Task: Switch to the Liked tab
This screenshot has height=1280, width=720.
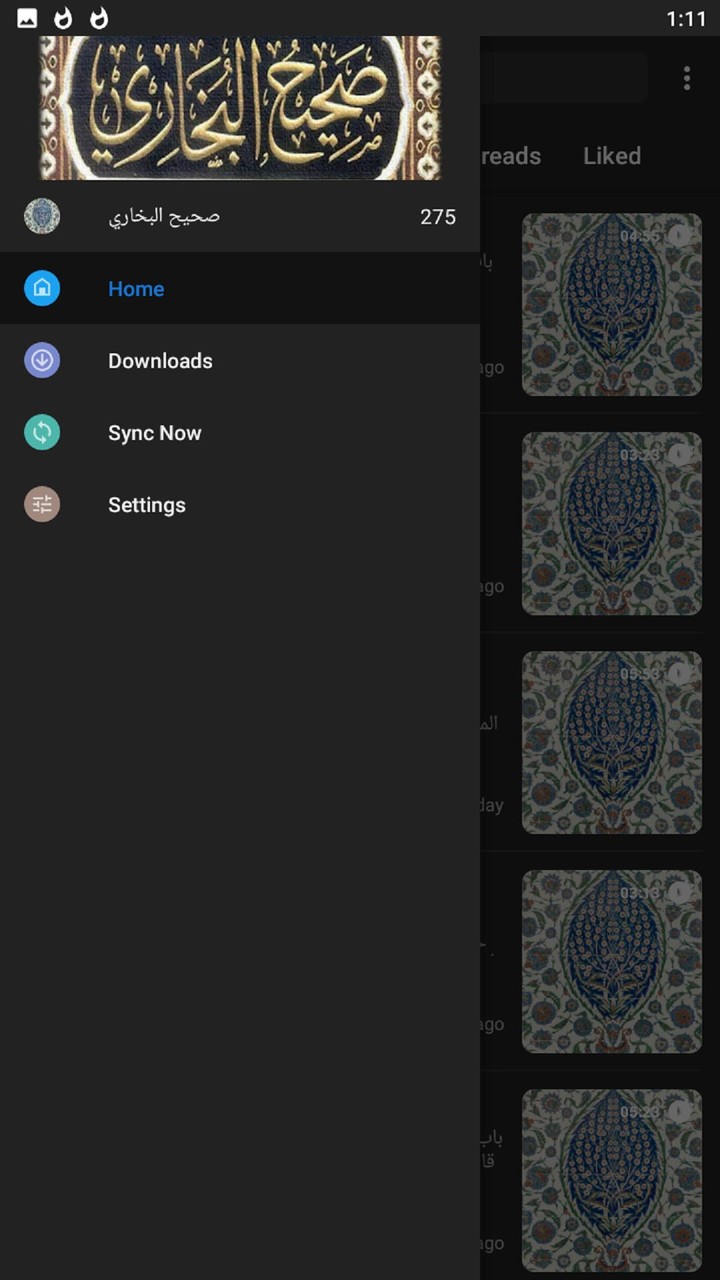Action: (611, 156)
